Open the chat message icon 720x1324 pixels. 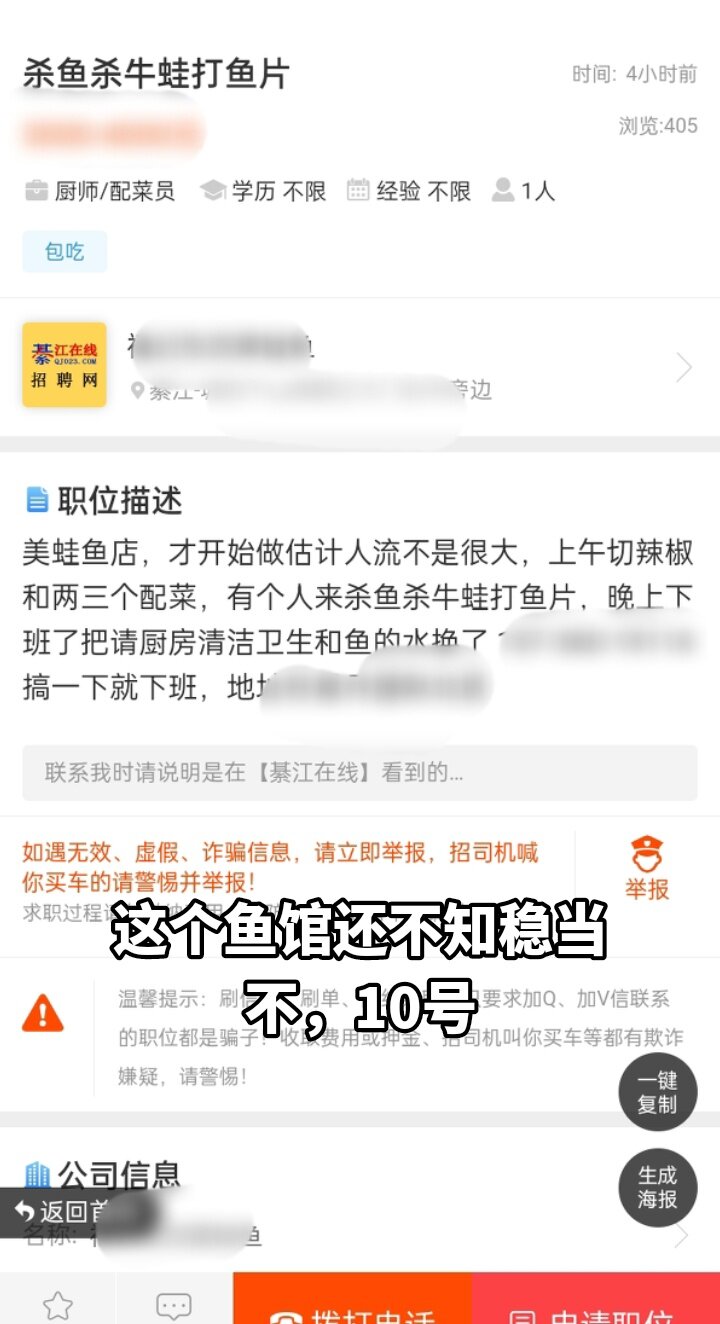pyautogui.click(x=174, y=1304)
